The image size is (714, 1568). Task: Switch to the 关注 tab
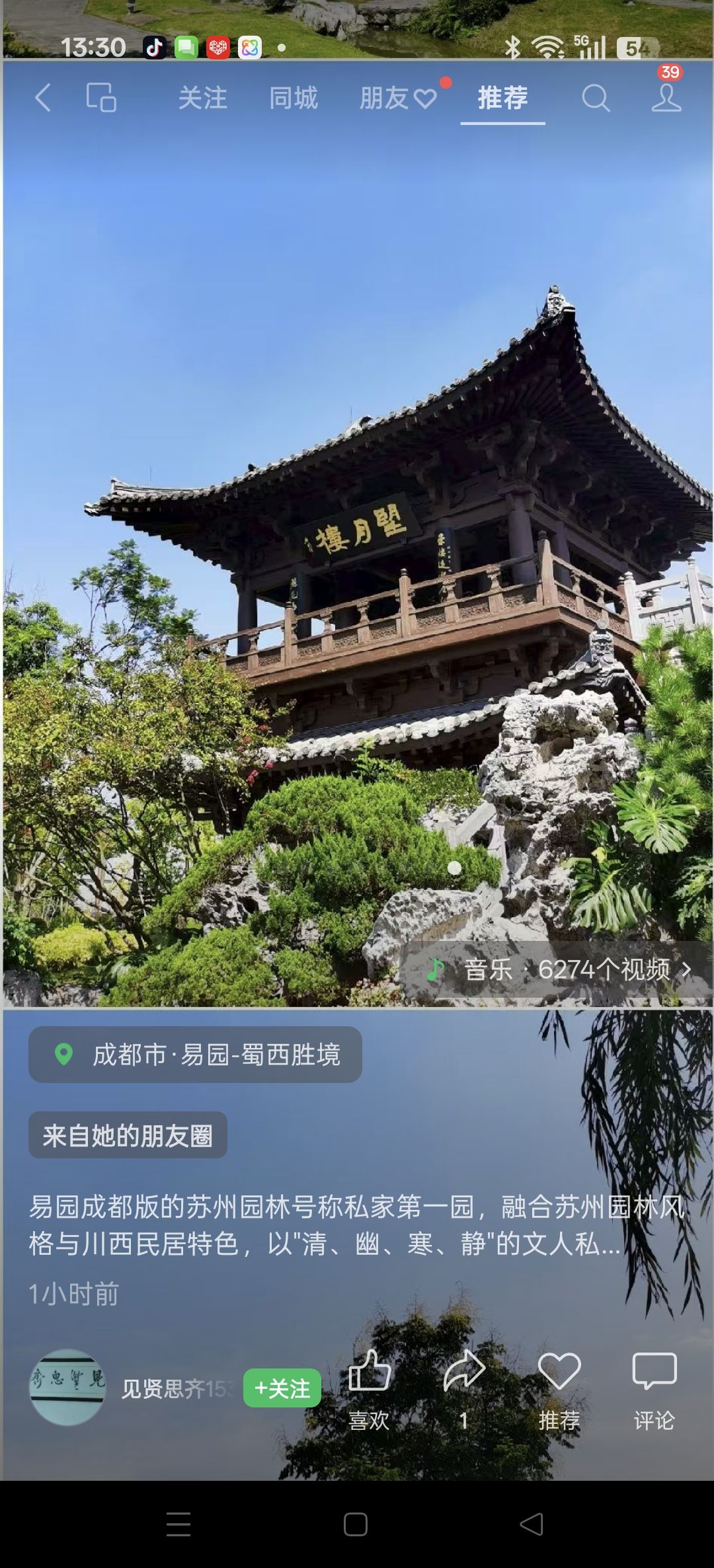202,98
